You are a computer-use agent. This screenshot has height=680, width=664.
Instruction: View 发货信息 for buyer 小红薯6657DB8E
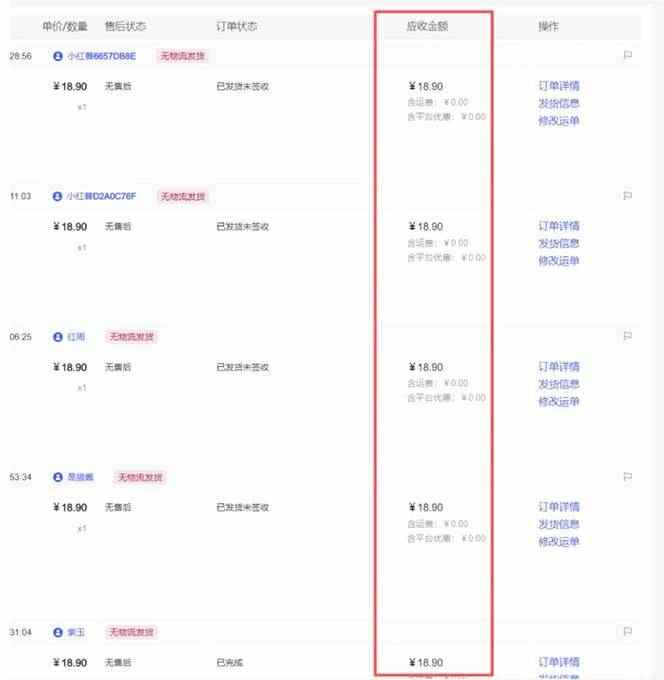pos(559,103)
